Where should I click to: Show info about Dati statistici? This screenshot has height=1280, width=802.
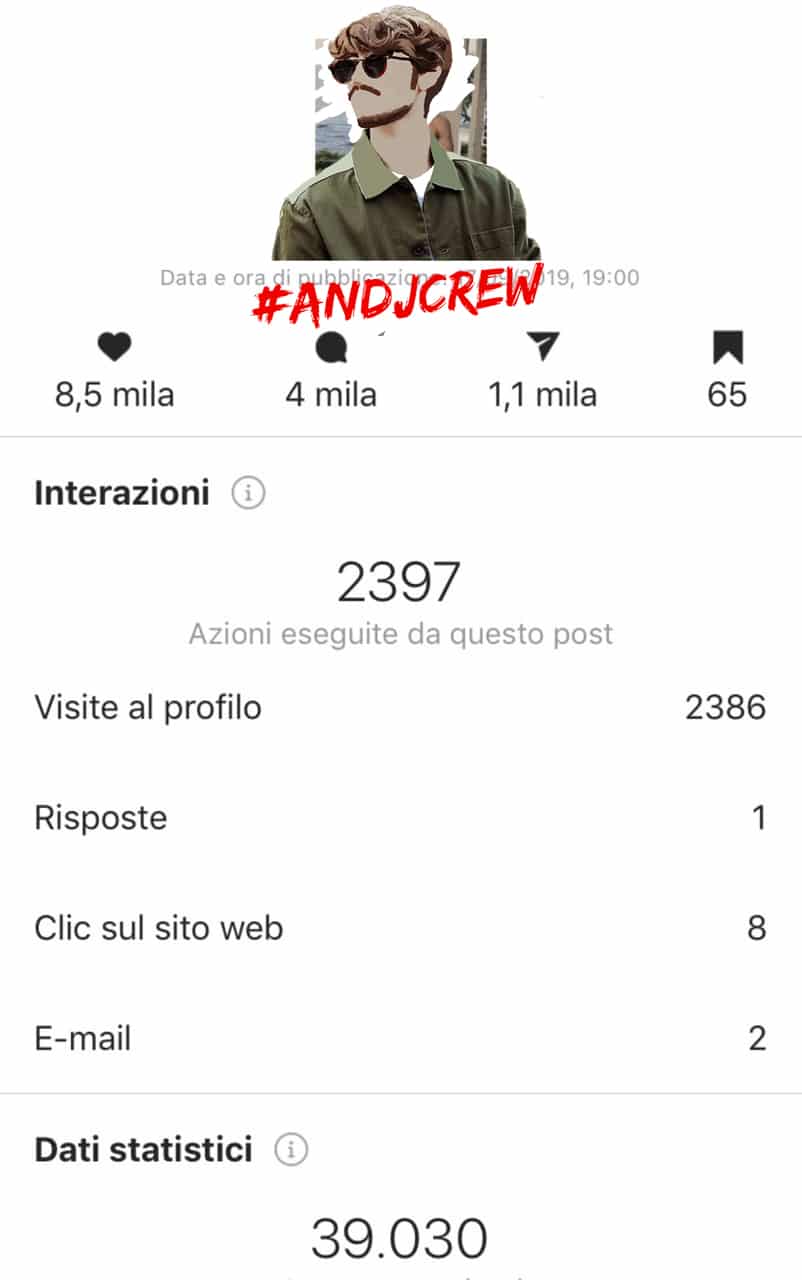pyautogui.click(x=291, y=1150)
